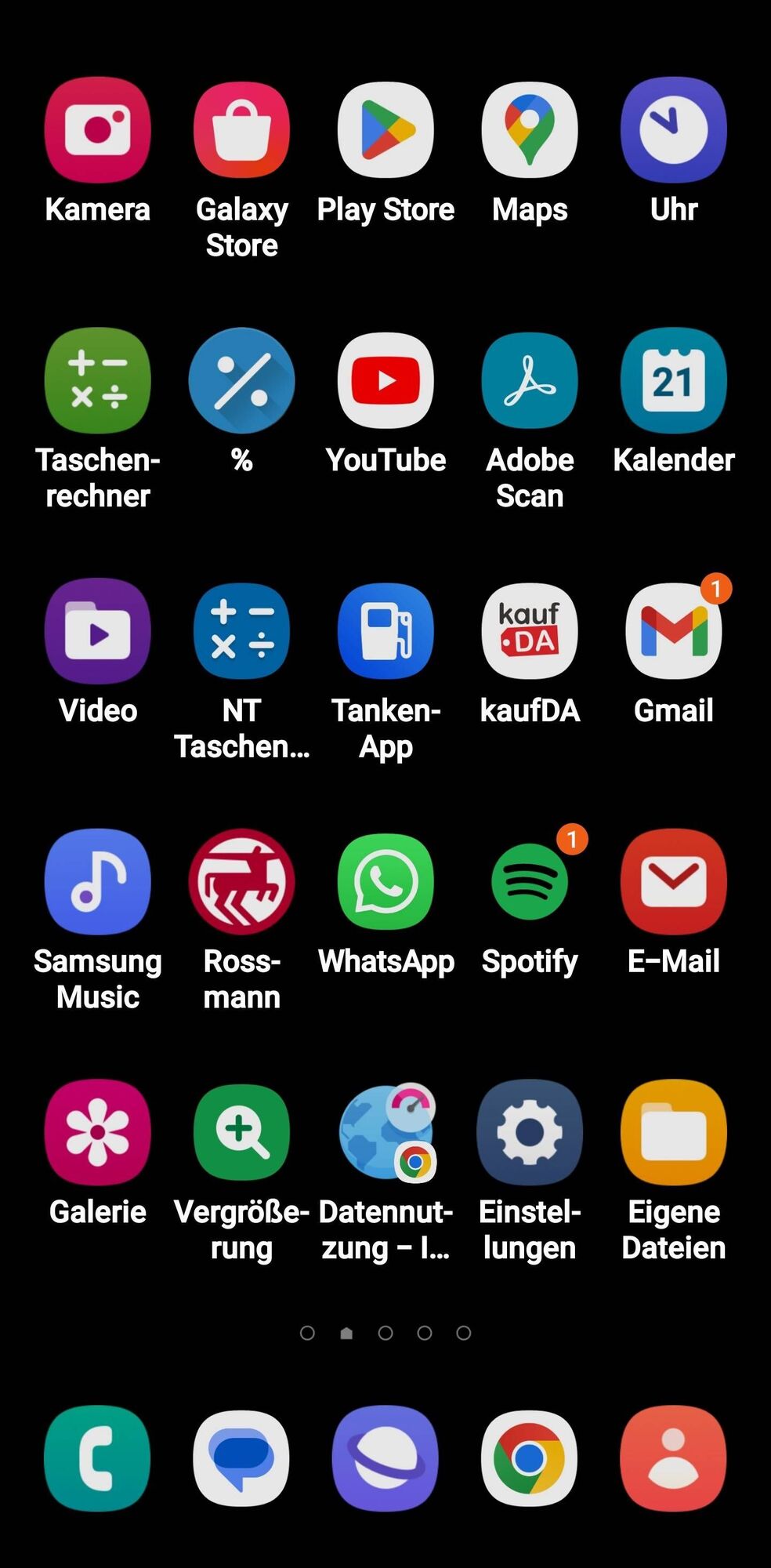Viewport: 771px width, 1568px height.
Task: Launch the Play Store
Action: point(385,129)
